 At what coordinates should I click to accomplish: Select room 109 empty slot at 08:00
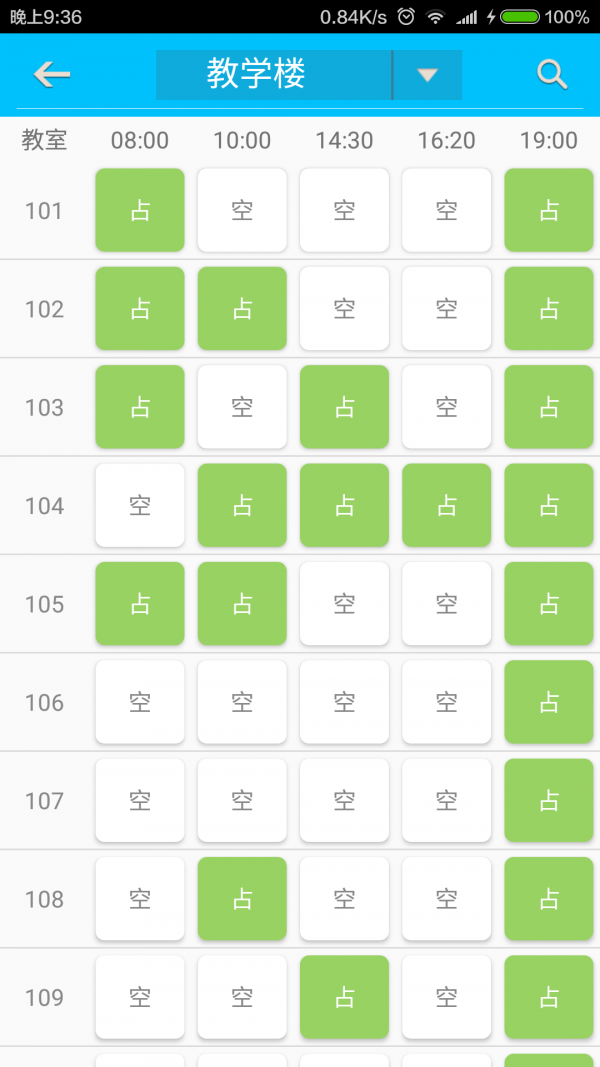pyautogui.click(x=140, y=997)
